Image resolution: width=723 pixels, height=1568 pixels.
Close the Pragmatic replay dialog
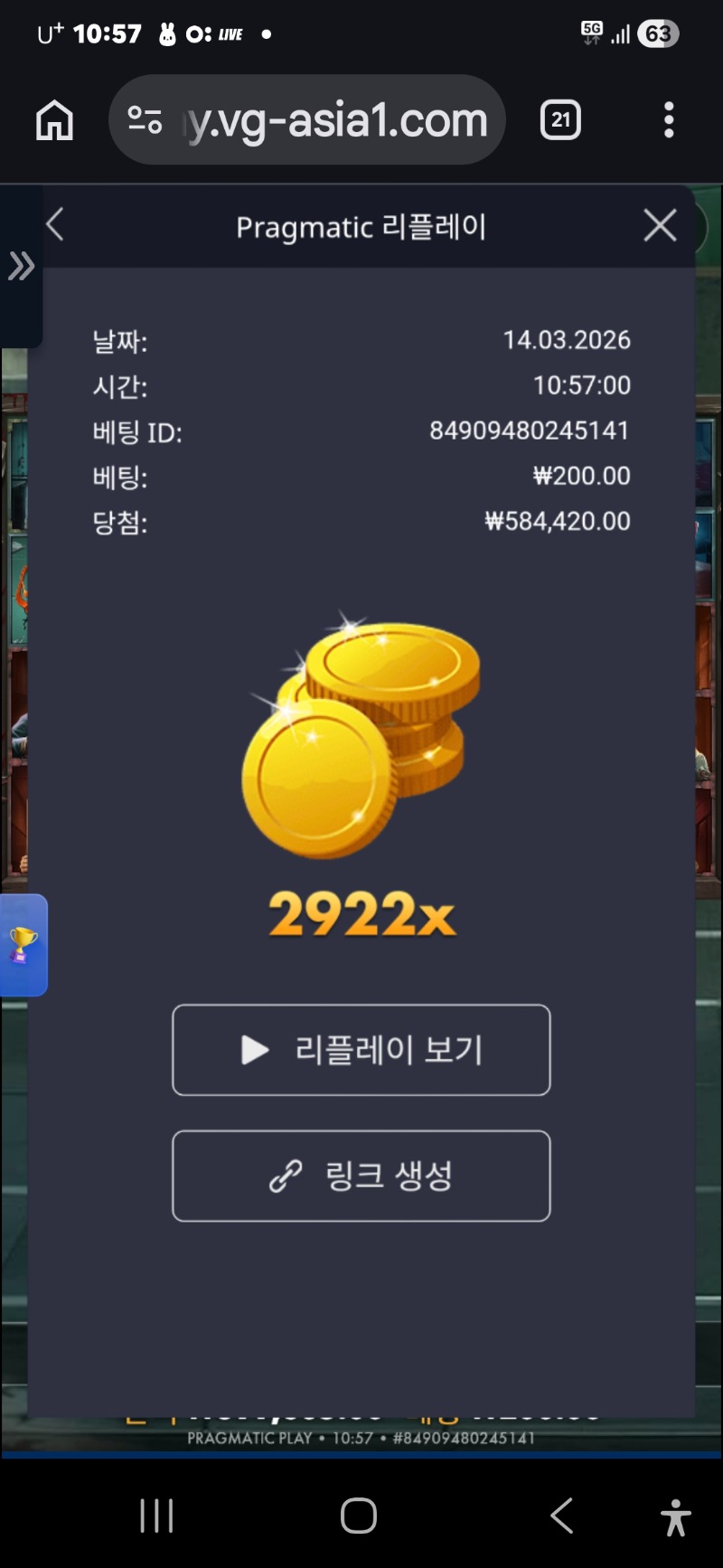click(660, 225)
